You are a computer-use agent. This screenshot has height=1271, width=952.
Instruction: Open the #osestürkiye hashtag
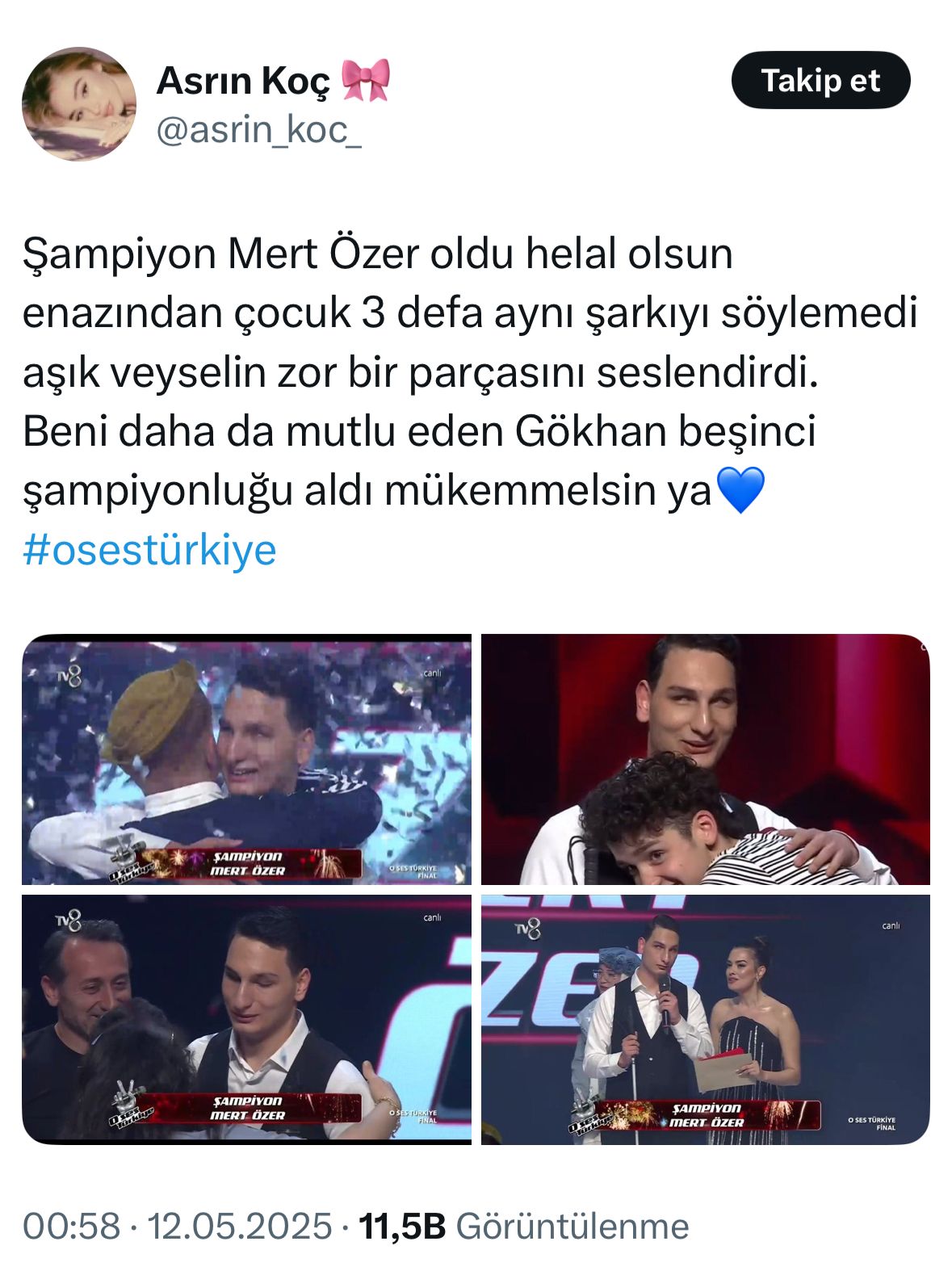click(x=149, y=550)
